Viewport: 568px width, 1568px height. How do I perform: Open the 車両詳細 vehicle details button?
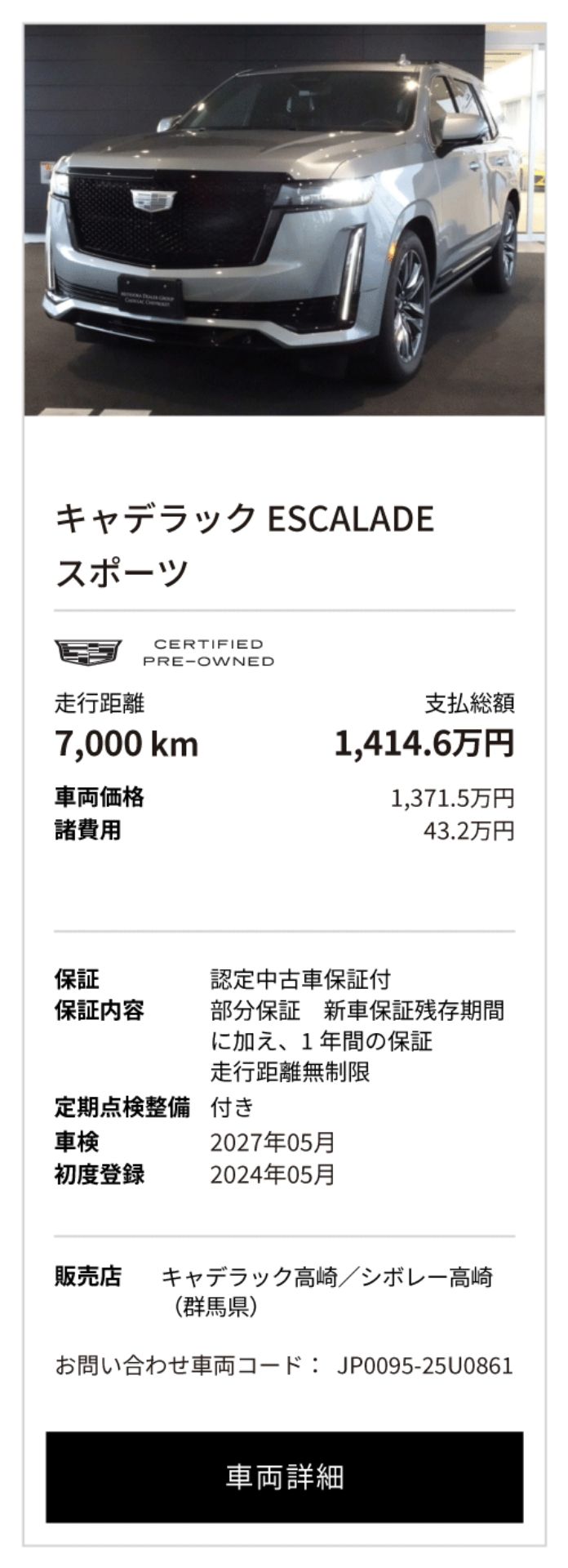click(284, 1477)
